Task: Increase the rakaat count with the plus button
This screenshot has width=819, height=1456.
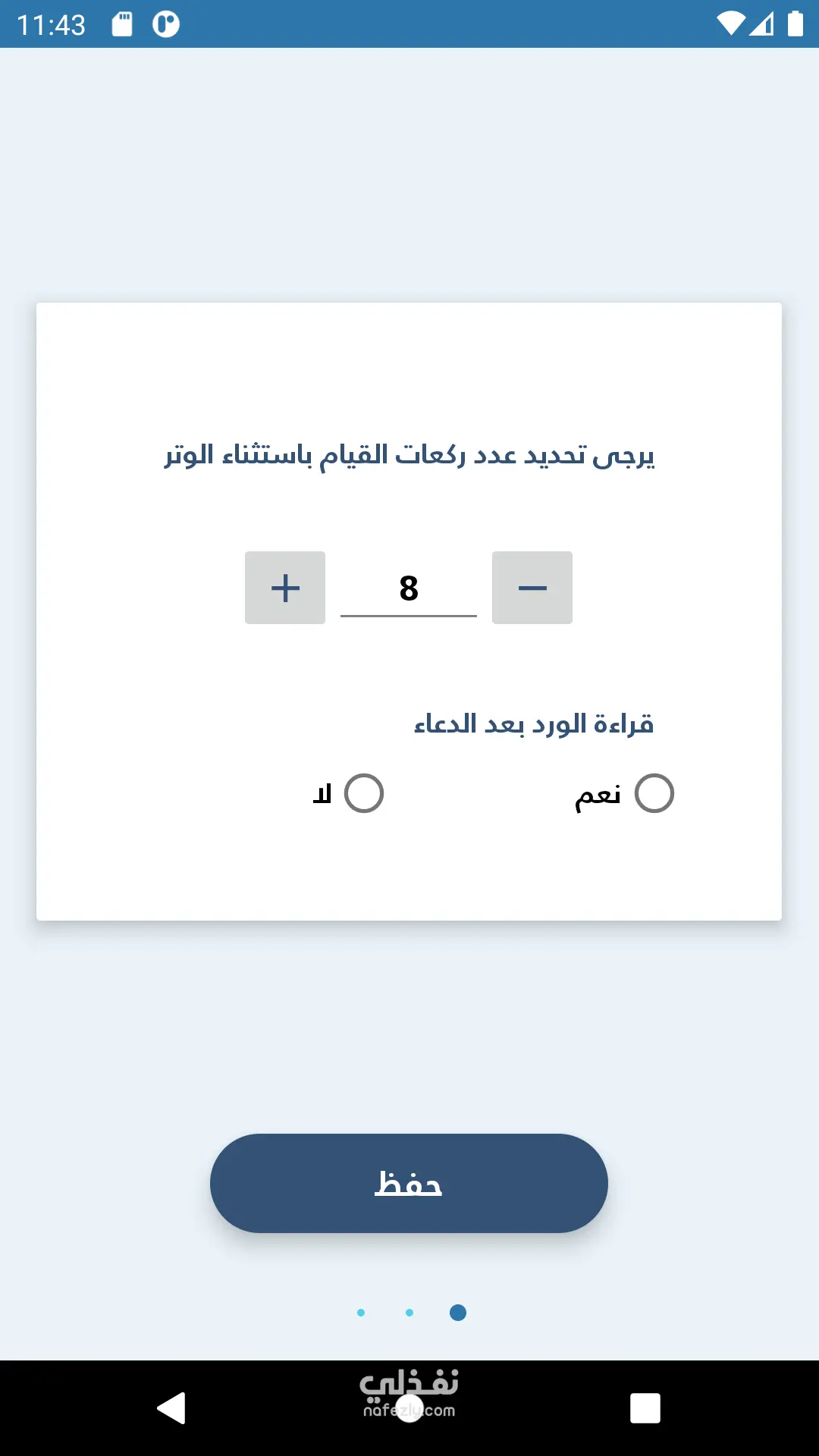Action: point(285,588)
